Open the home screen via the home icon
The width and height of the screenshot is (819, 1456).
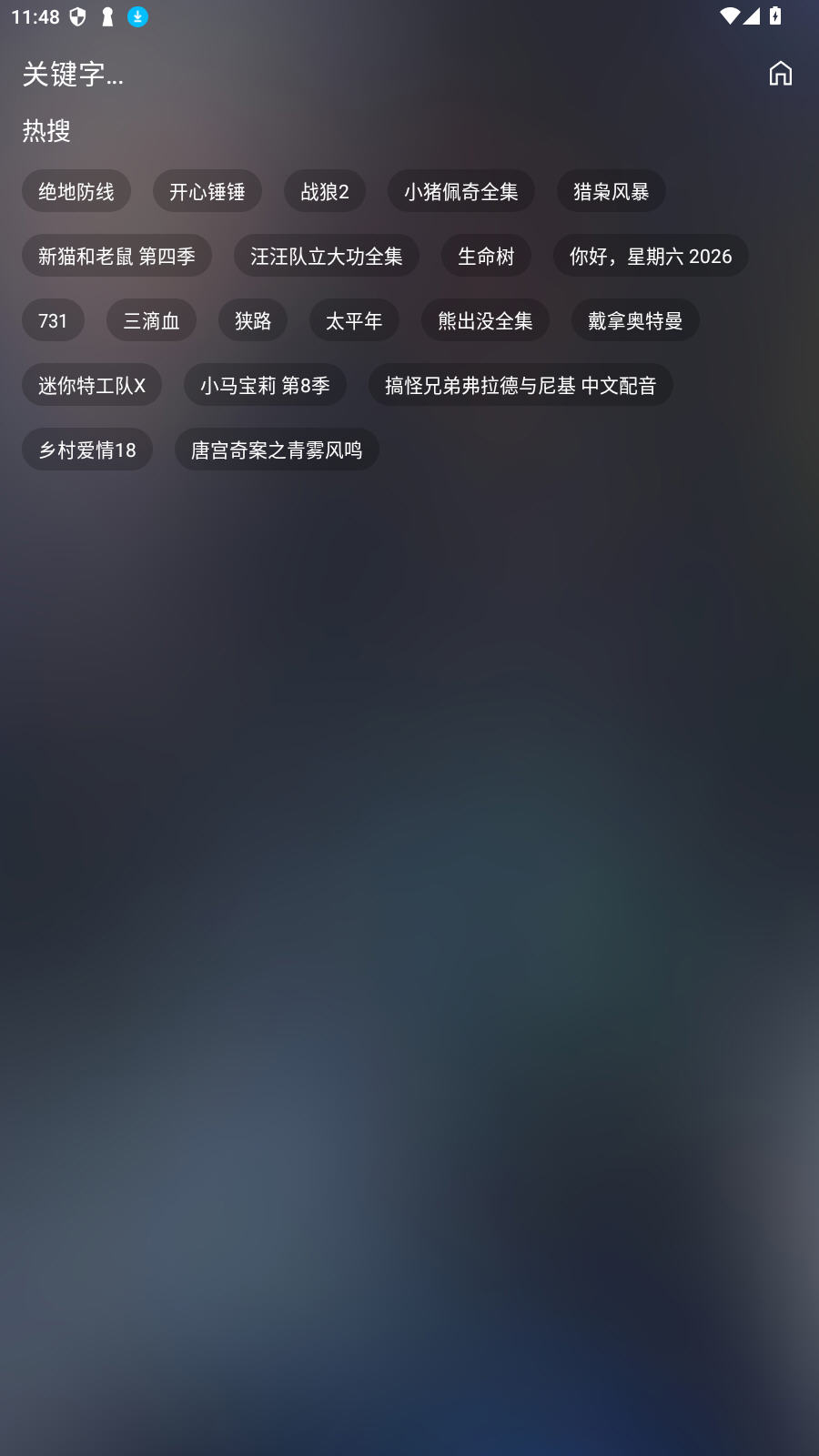coord(781,73)
